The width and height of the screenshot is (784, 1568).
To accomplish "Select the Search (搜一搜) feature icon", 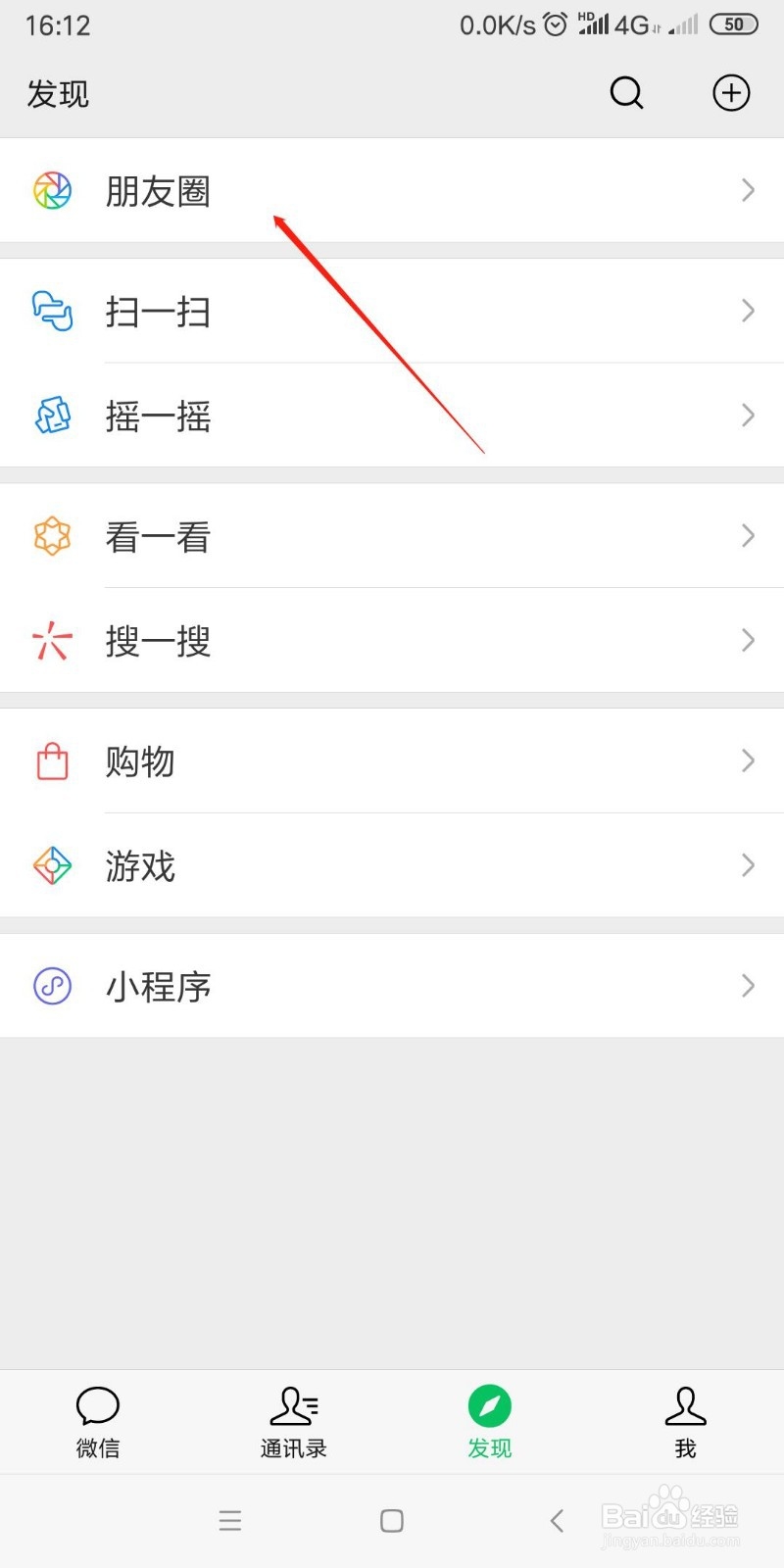I will 51,640.
